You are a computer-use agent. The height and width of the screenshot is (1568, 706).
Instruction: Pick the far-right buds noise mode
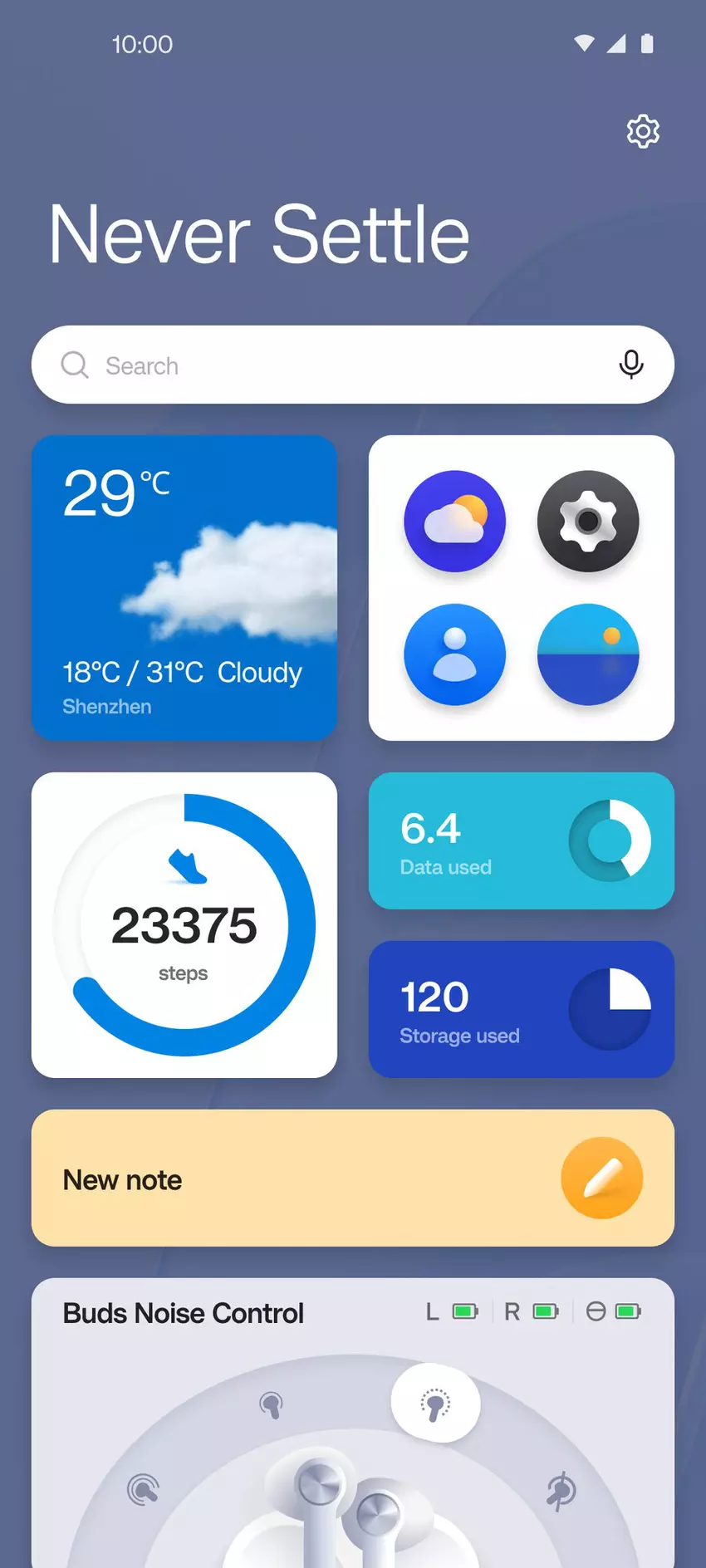pyautogui.click(x=561, y=1490)
